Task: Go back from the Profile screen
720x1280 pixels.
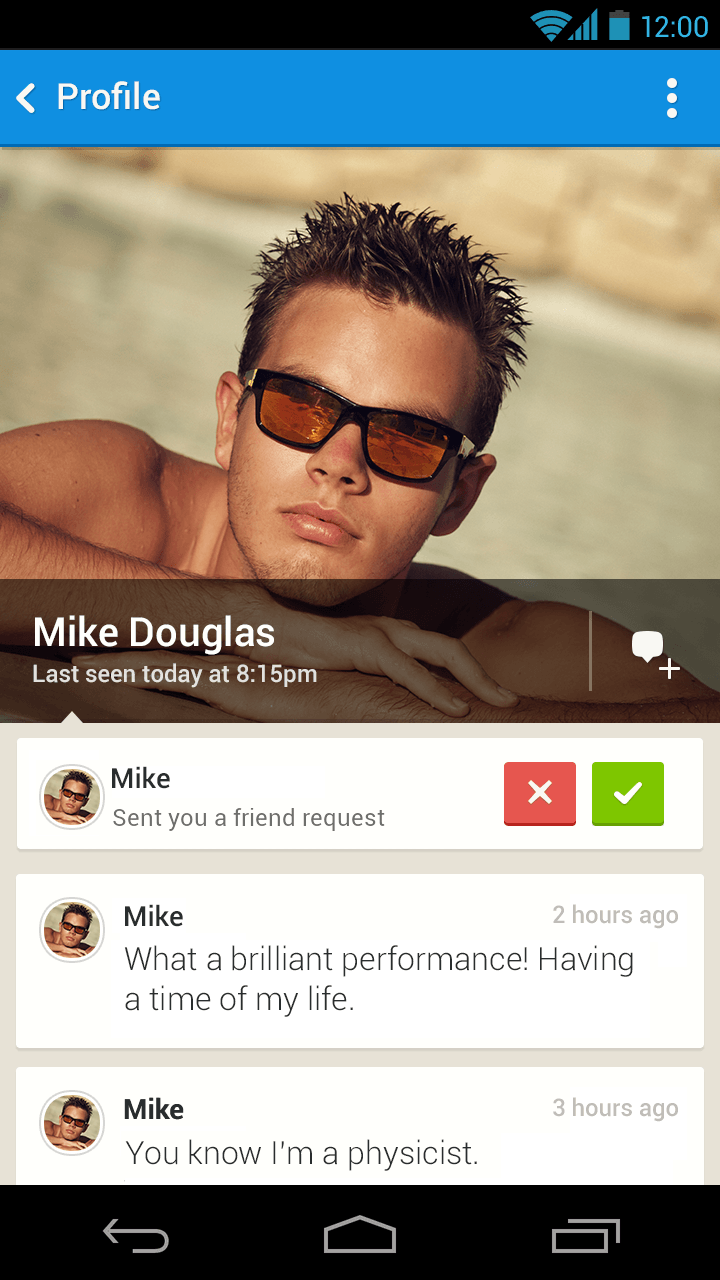Action: point(28,98)
